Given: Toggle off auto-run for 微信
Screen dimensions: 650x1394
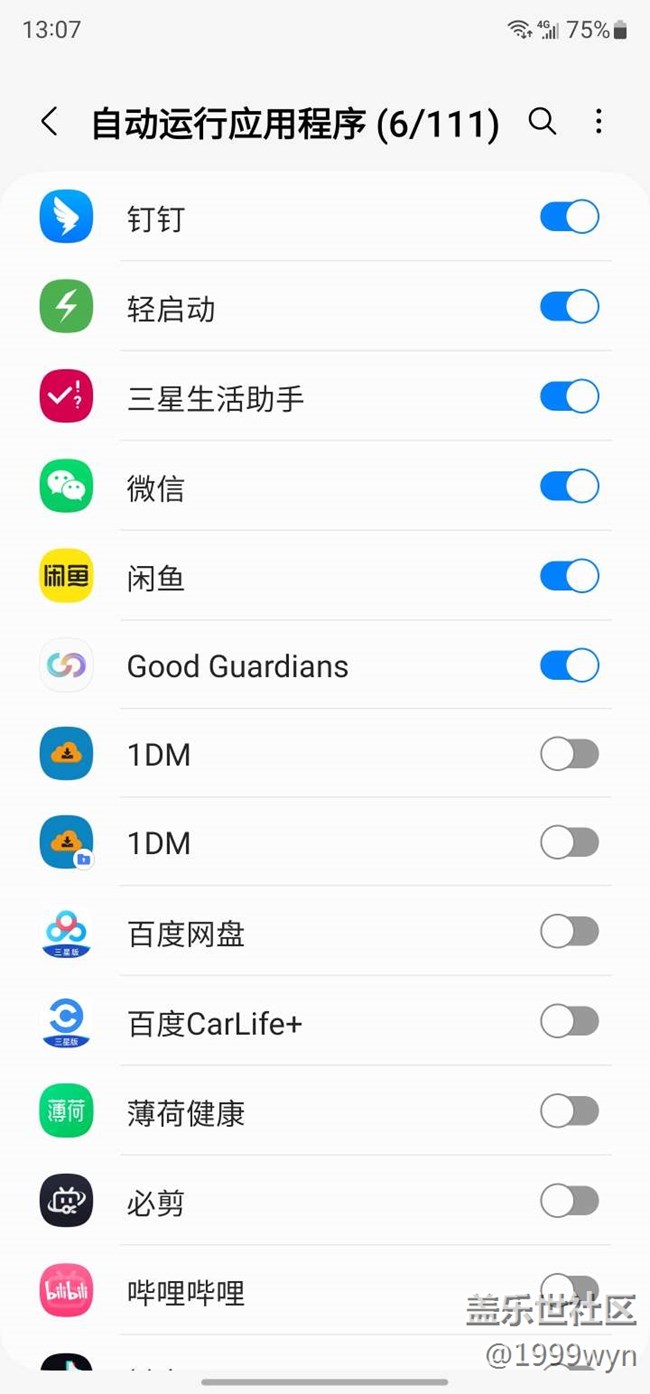Looking at the screenshot, I should pos(569,487).
